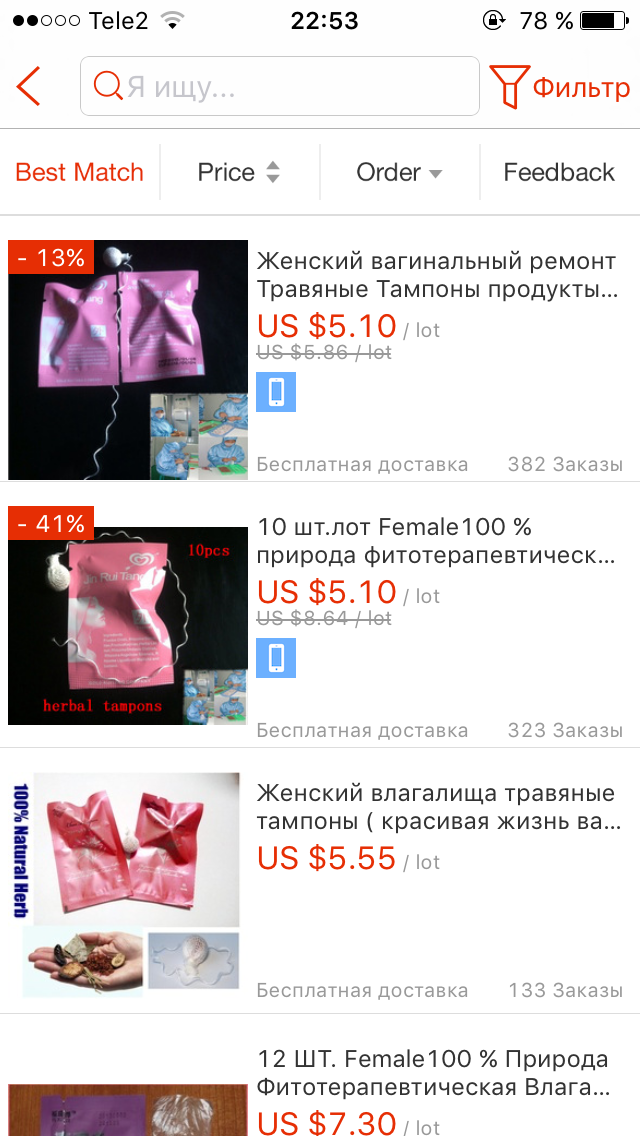The image size is (640, 1136).
Task: Open the '10 шт.лот Female100 %' product
Action: [x=436, y=541]
